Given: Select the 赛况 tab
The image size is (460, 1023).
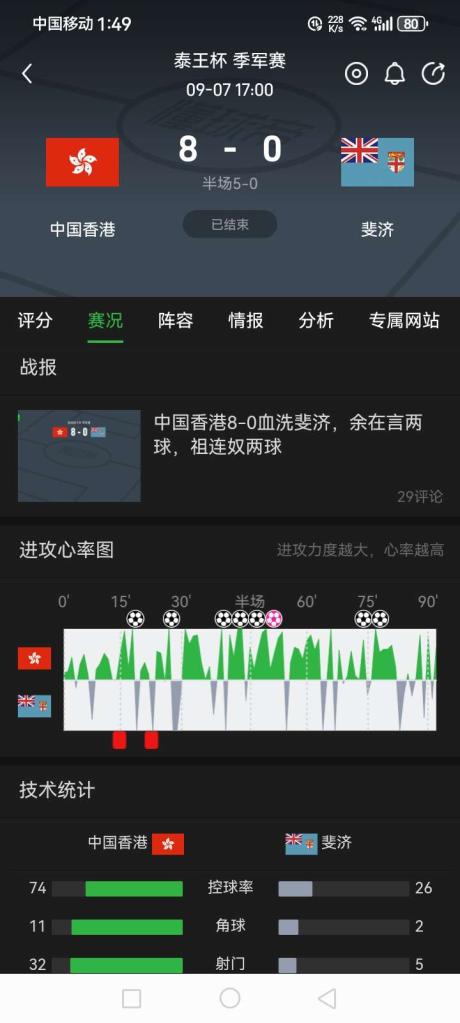Looking at the screenshot, I should point(105,320).
